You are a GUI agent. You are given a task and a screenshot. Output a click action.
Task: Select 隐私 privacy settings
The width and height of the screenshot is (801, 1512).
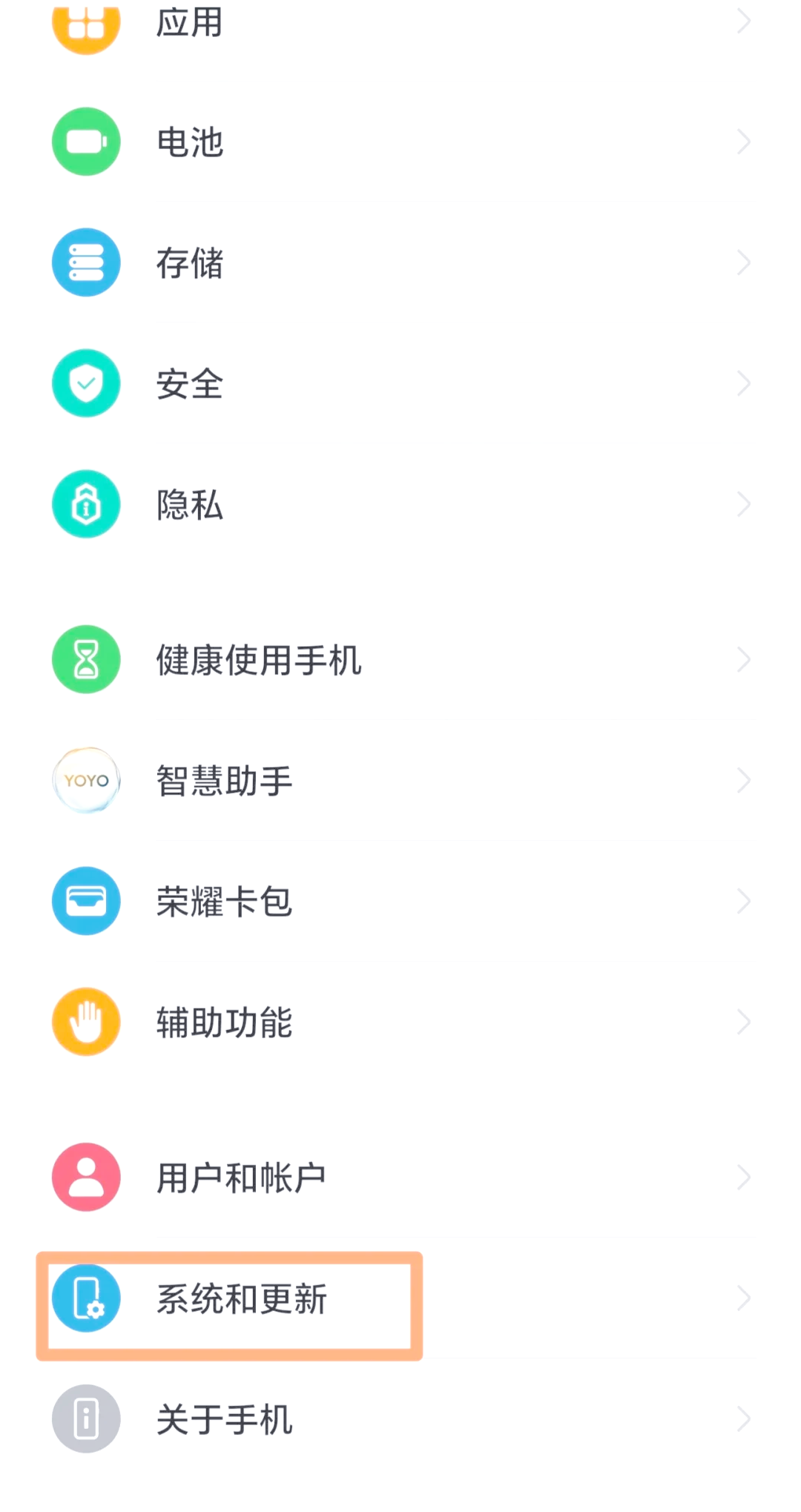point(190,505)
